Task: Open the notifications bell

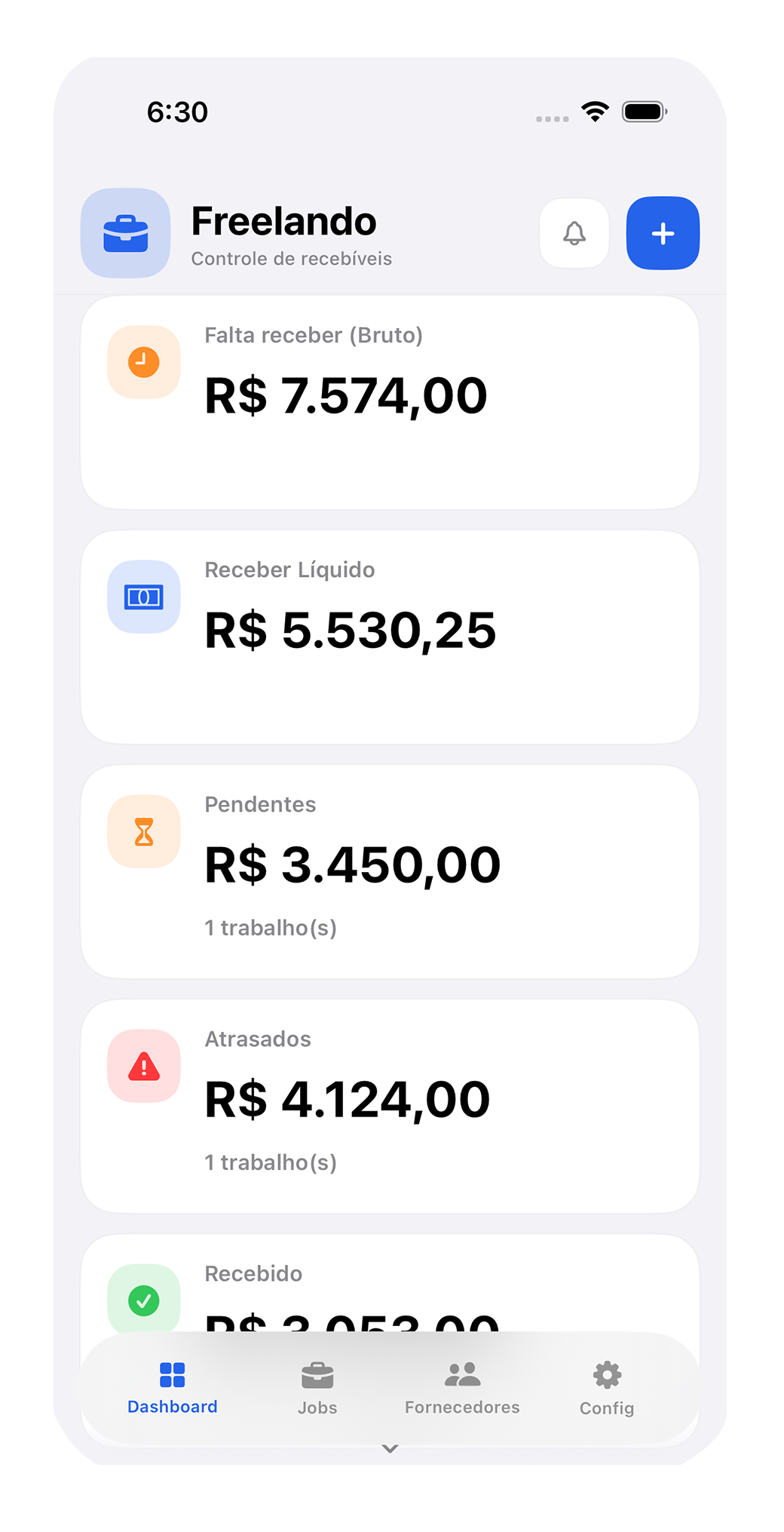Action: (574, 233)
